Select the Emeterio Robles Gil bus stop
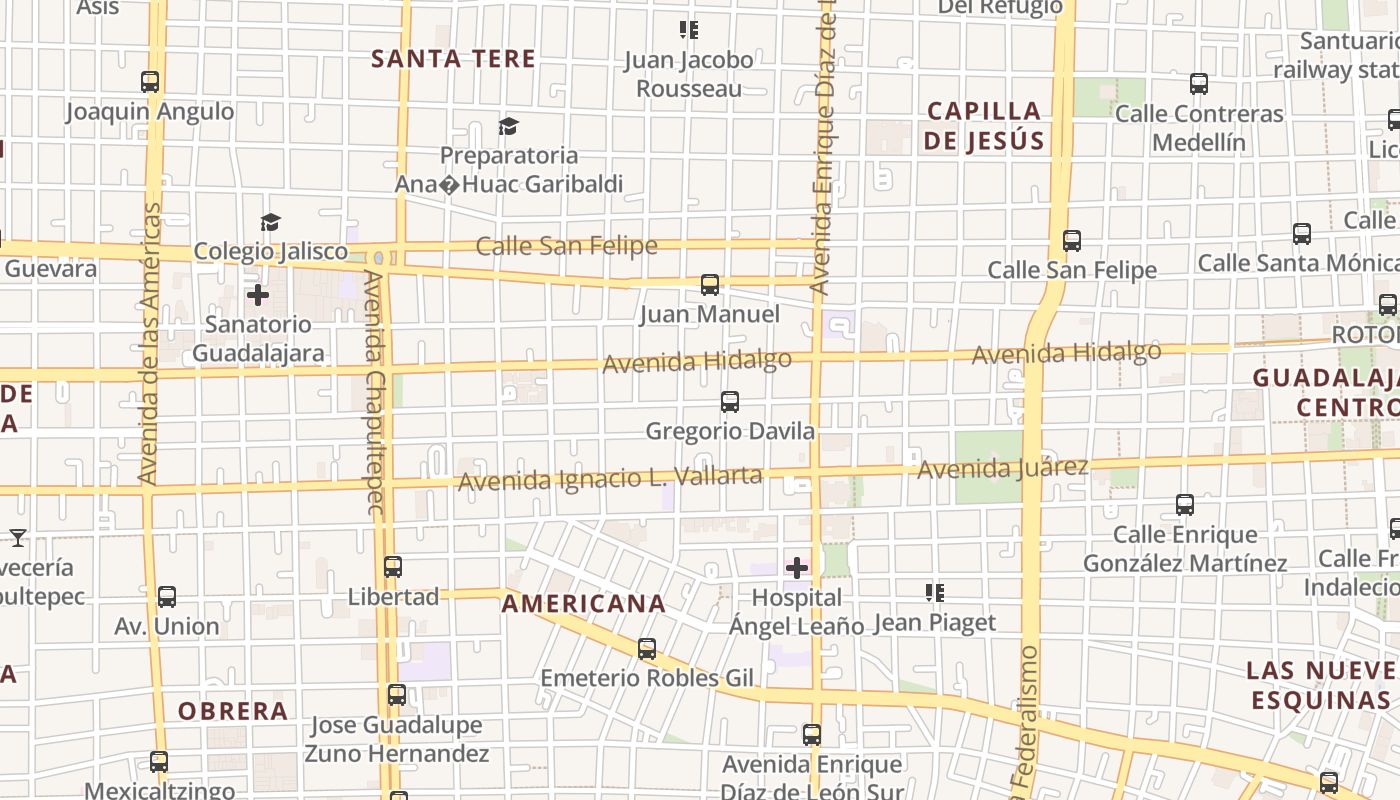 pyautogui.click(x=647, y=649)
